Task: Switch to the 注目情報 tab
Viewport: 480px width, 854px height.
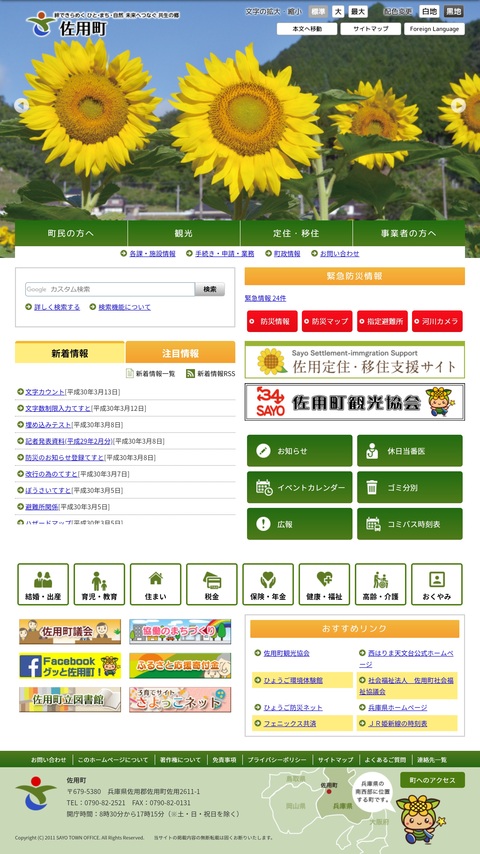Action: (x=180, y=353)
